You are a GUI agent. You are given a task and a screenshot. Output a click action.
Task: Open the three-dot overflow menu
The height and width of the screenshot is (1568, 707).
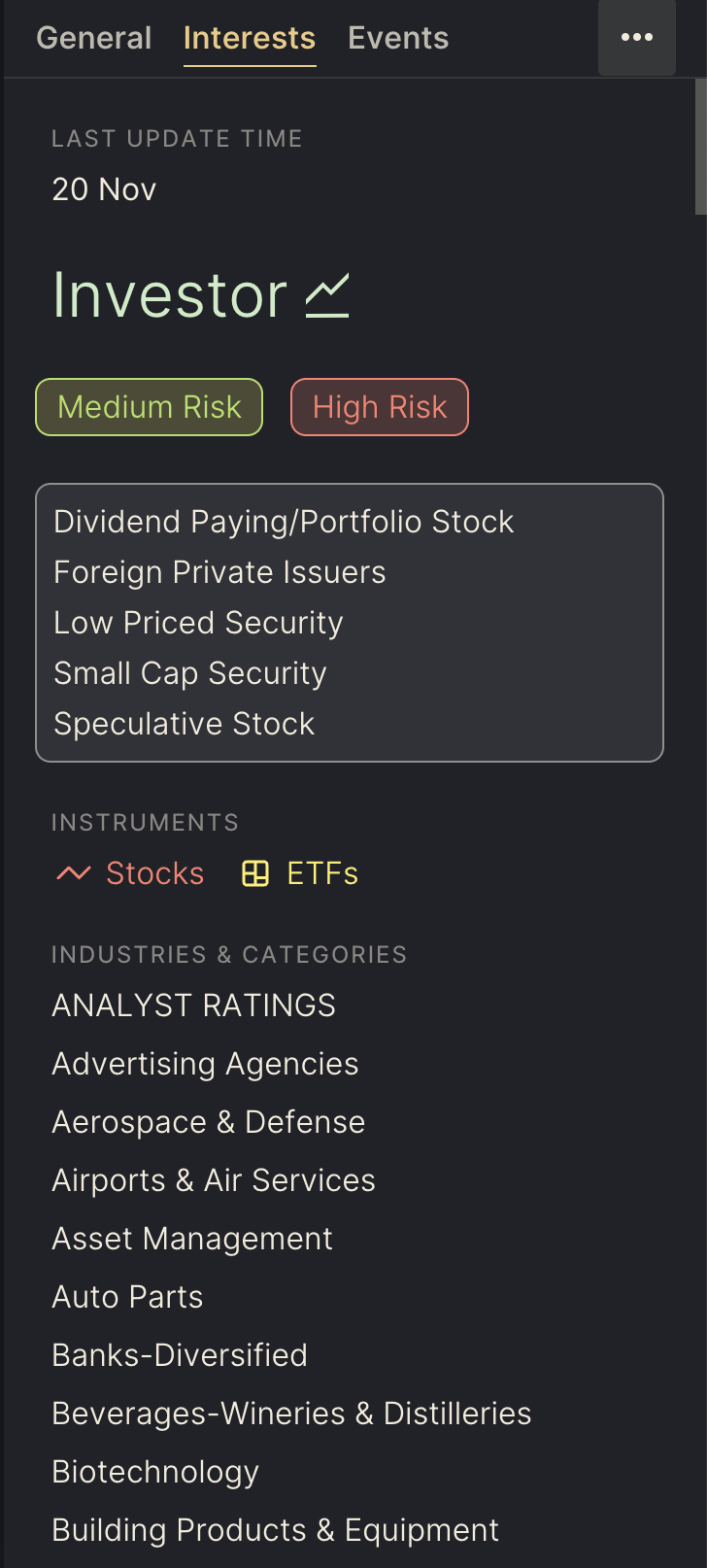point(637,38)
